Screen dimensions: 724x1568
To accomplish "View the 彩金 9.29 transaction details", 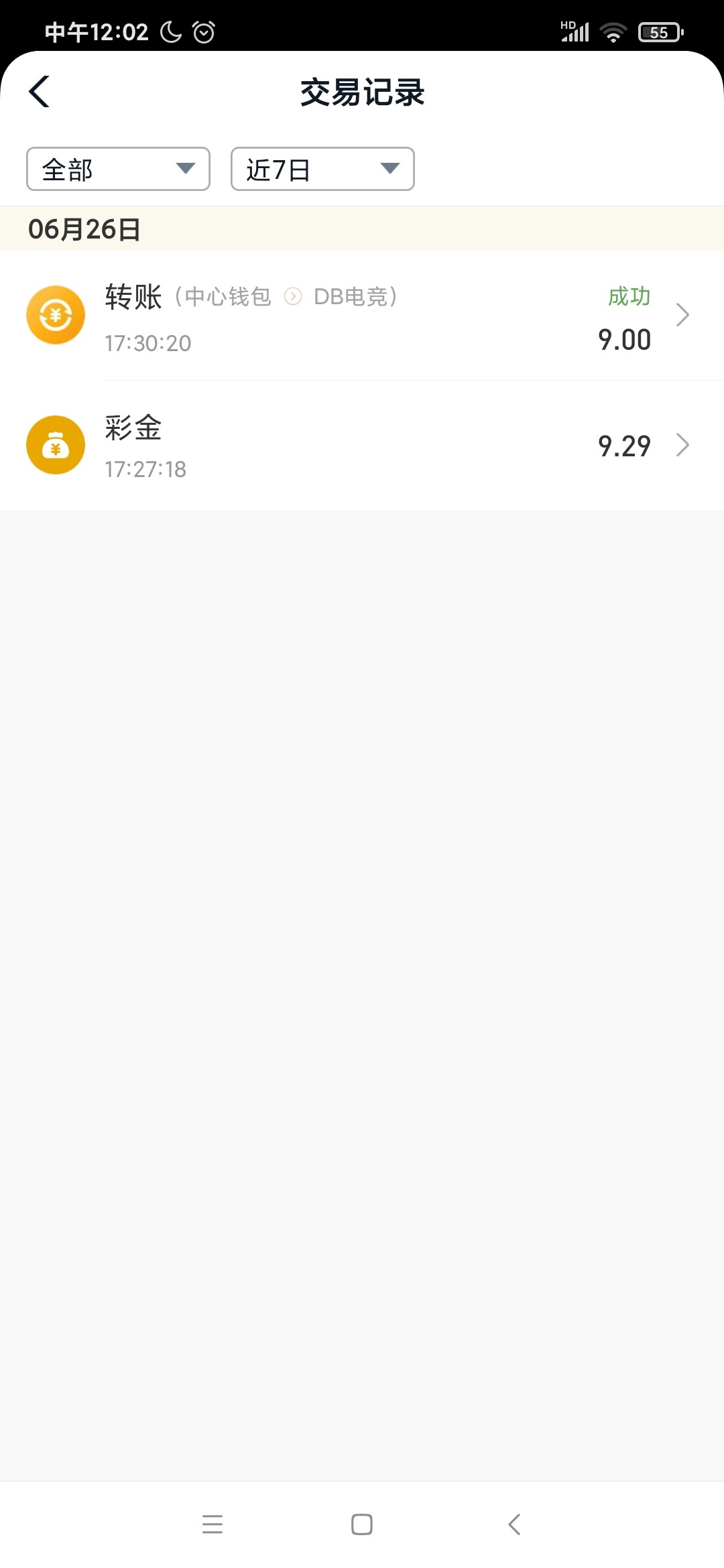I will click(362, 446).
